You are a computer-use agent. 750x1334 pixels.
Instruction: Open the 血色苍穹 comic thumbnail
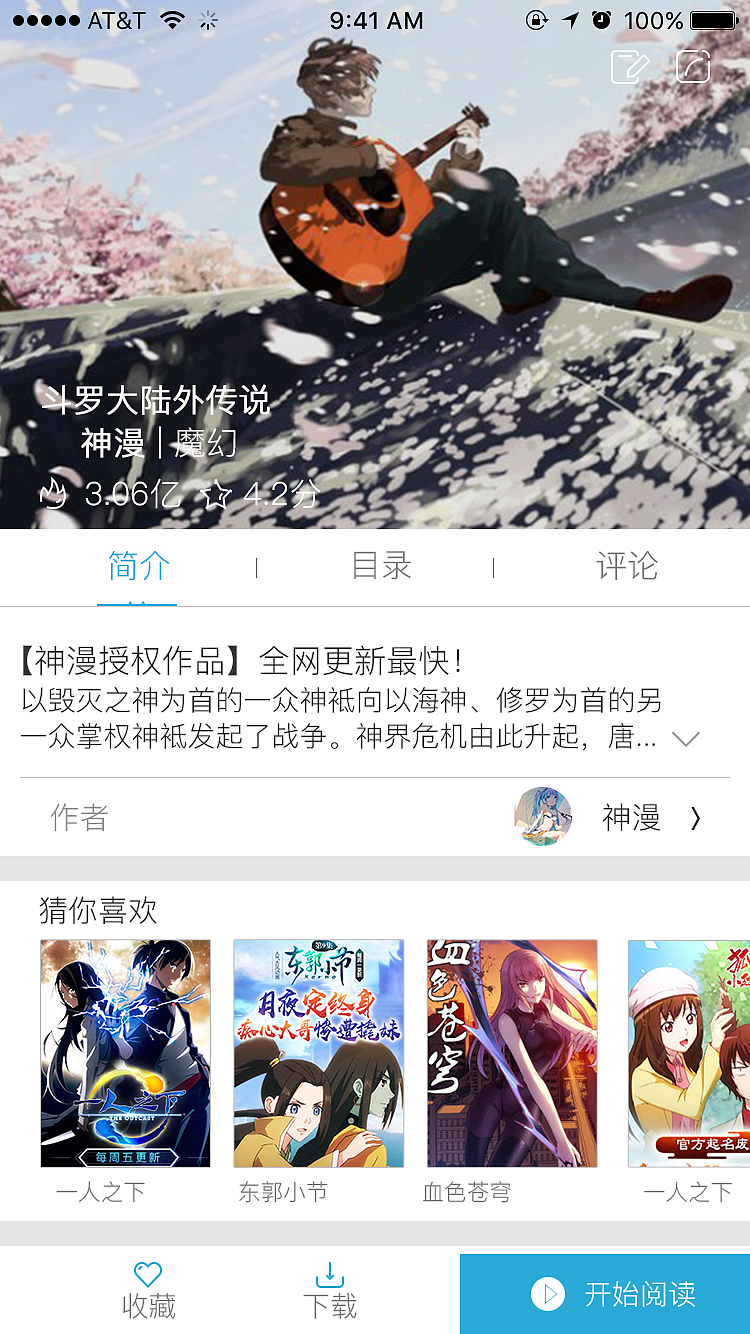(512, 1053)
